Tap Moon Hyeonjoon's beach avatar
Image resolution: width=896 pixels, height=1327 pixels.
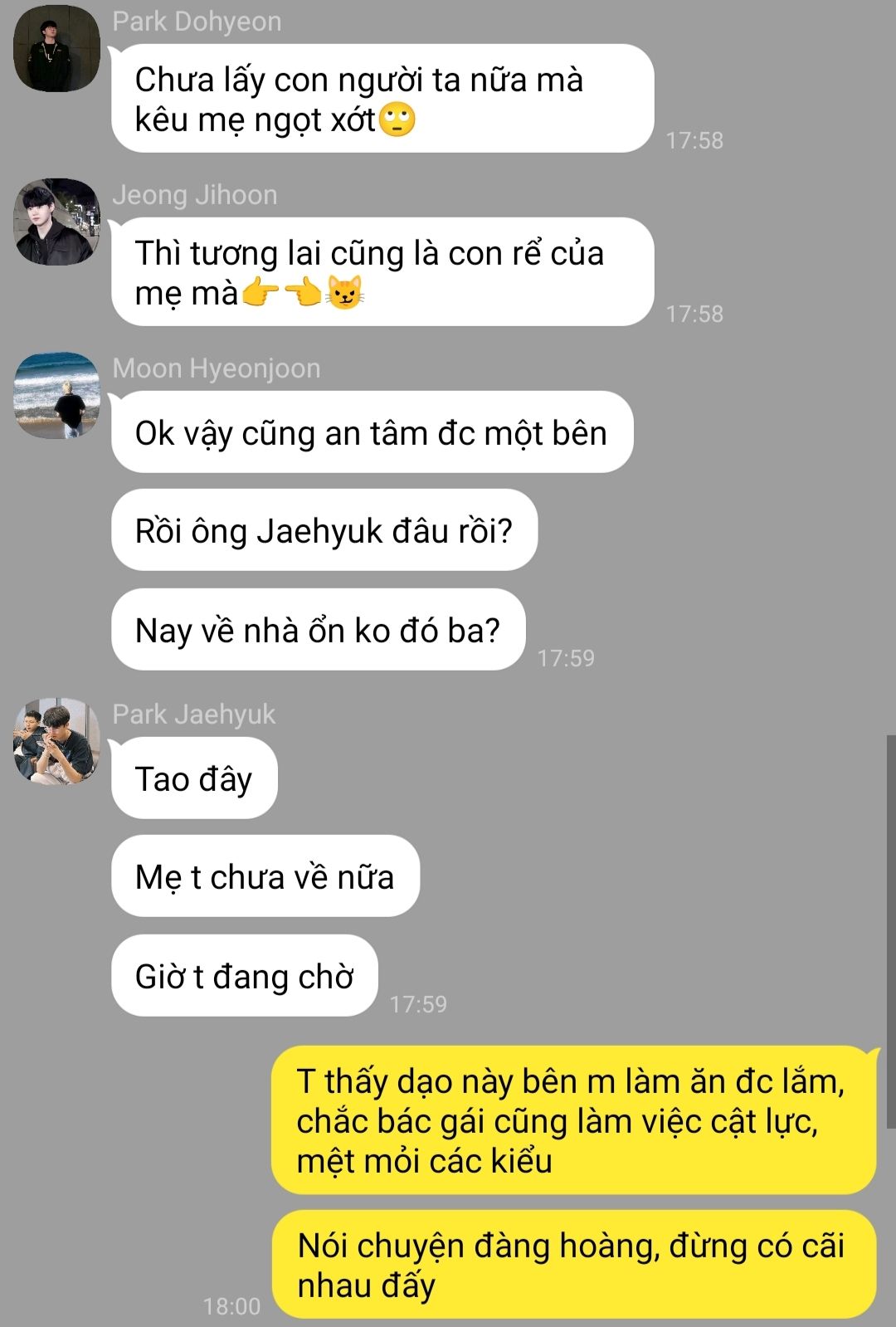[x=56, y=395]
